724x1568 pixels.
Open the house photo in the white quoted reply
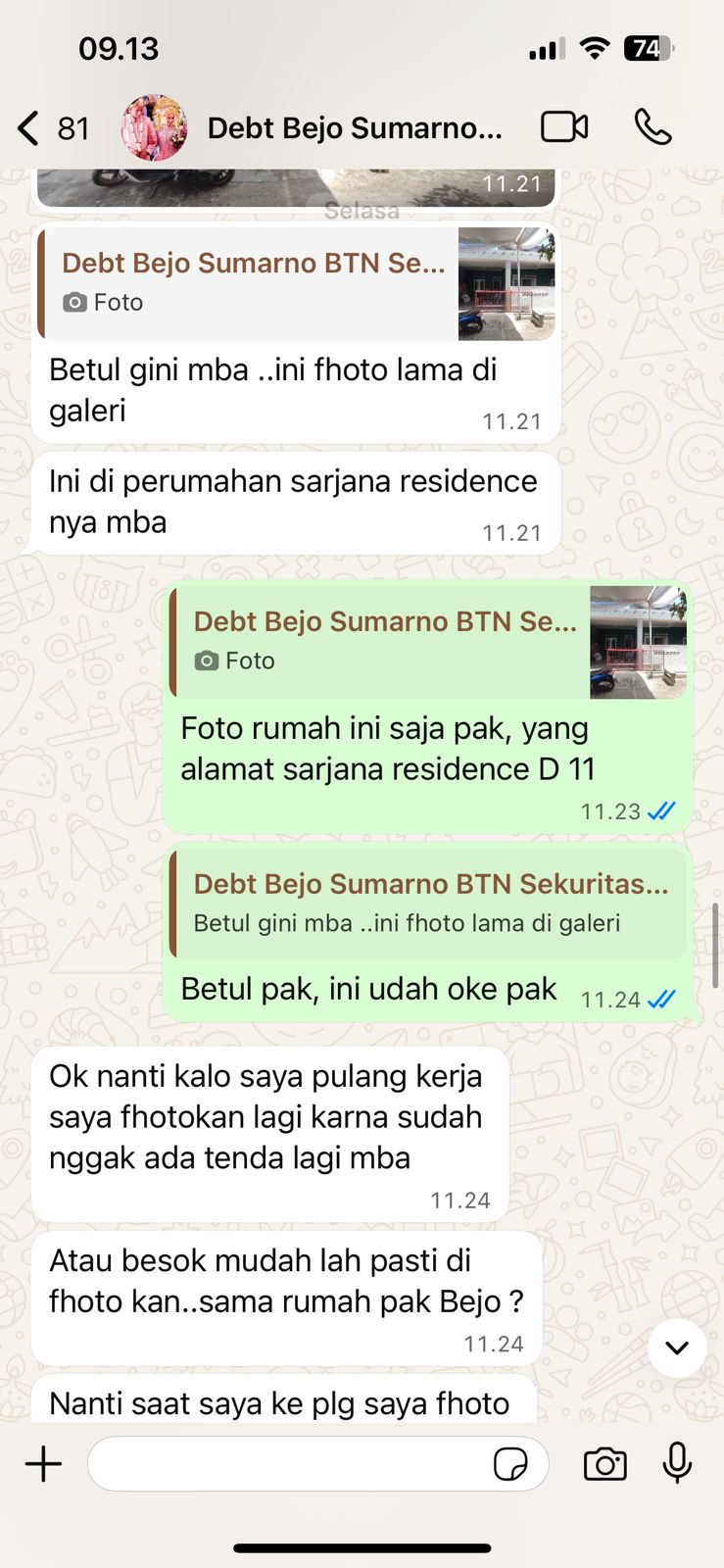505,284
